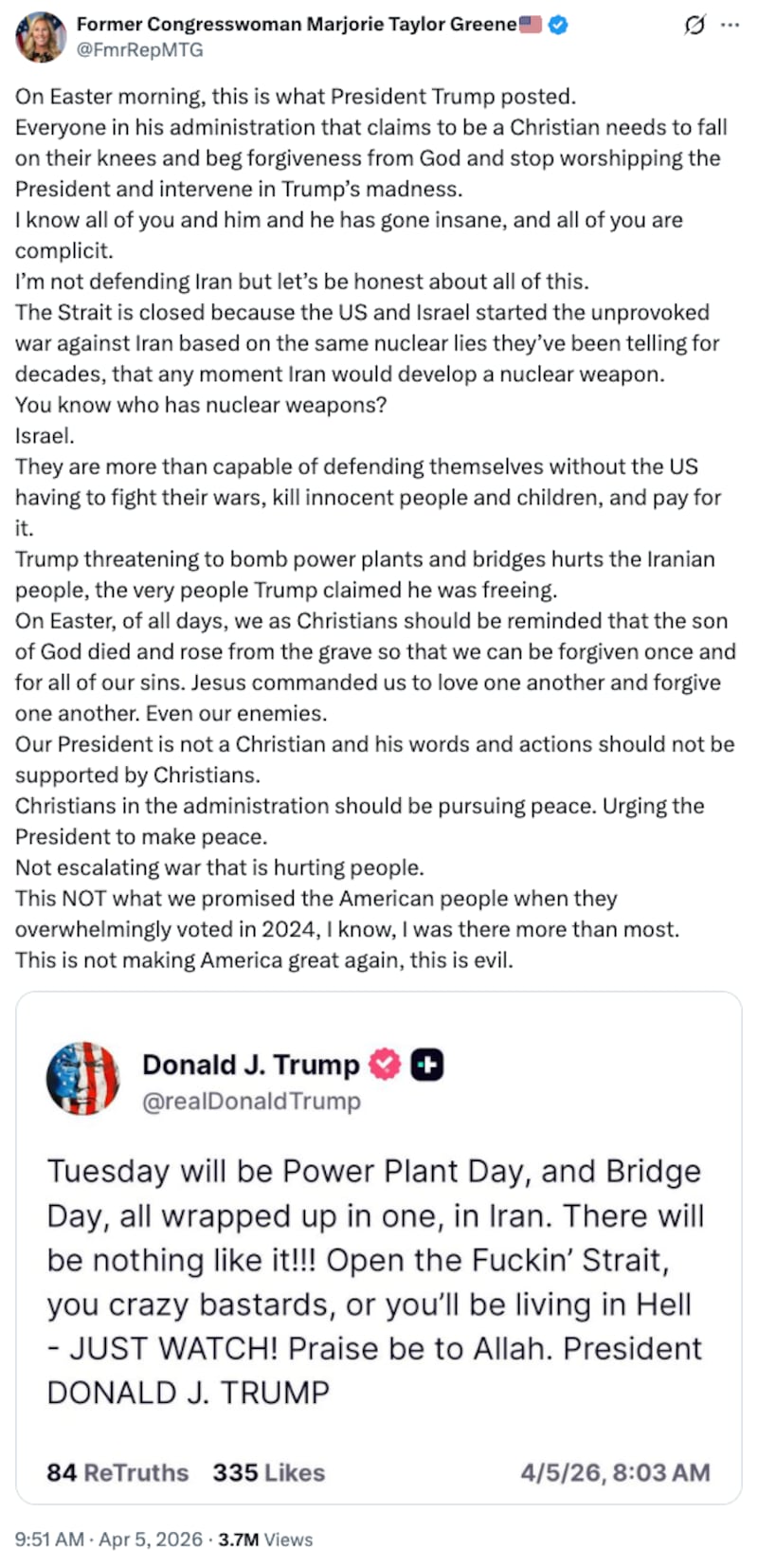Screen dimensions: 758x1568
Task: Open Former Congresswoman Marjorie Taylor Greene's name link
Action: pos(296,25)
